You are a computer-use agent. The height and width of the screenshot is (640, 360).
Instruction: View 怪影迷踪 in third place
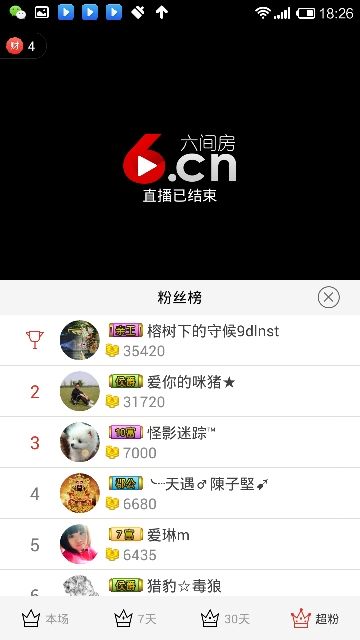point(180,442)
